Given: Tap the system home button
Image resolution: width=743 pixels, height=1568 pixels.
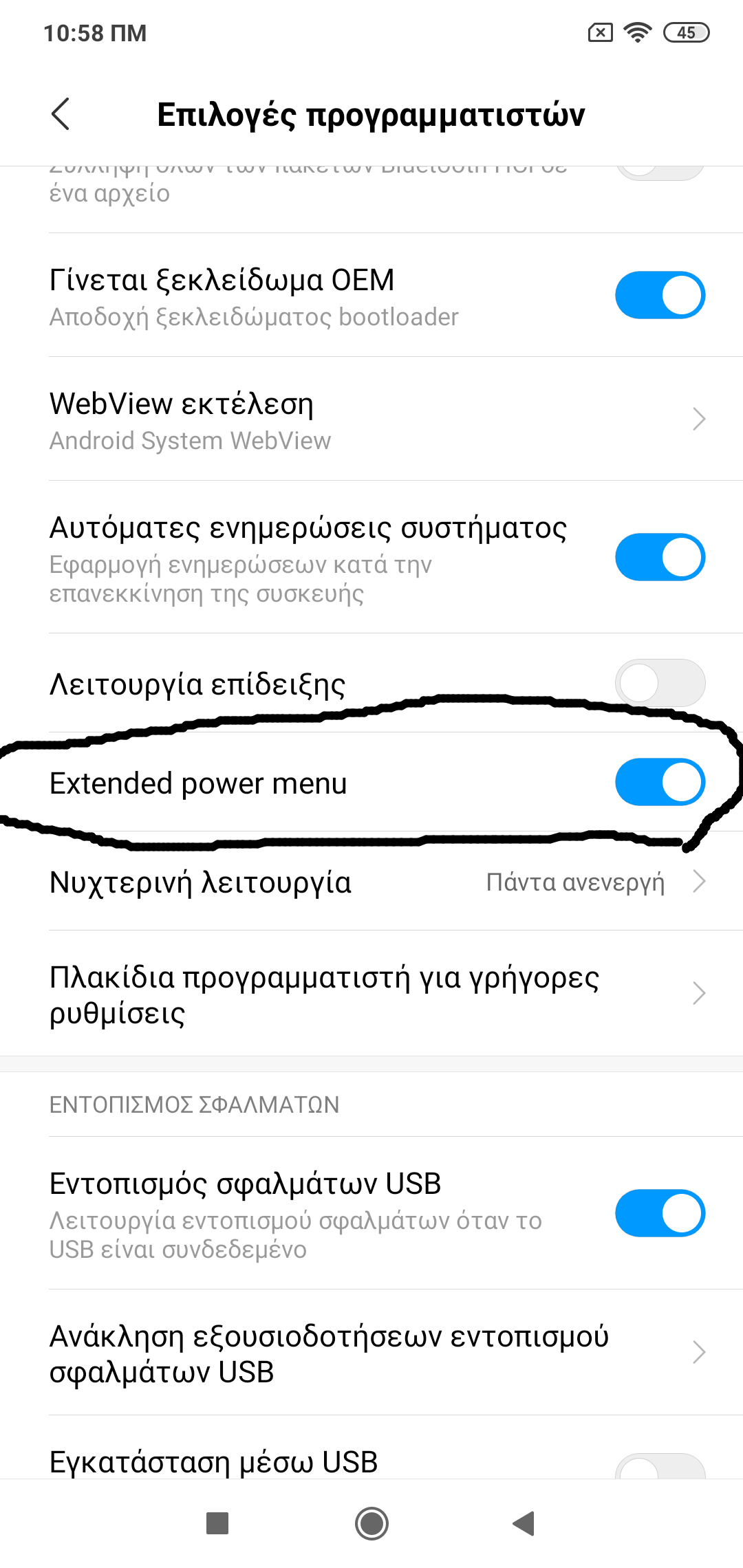Looking at the screenshot, I should point(371,1523).
